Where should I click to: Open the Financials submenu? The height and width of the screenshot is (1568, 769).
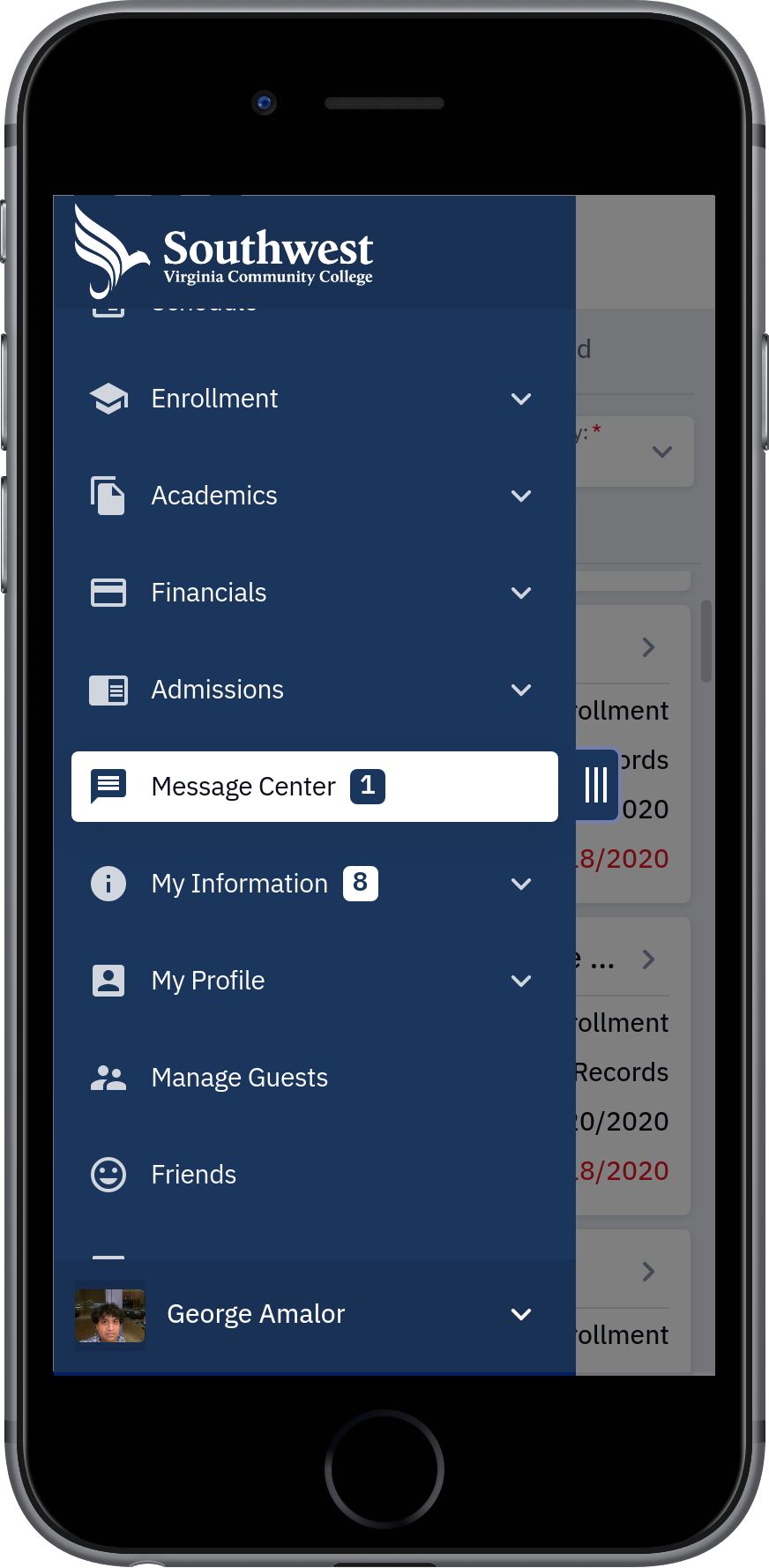[315, 593]
